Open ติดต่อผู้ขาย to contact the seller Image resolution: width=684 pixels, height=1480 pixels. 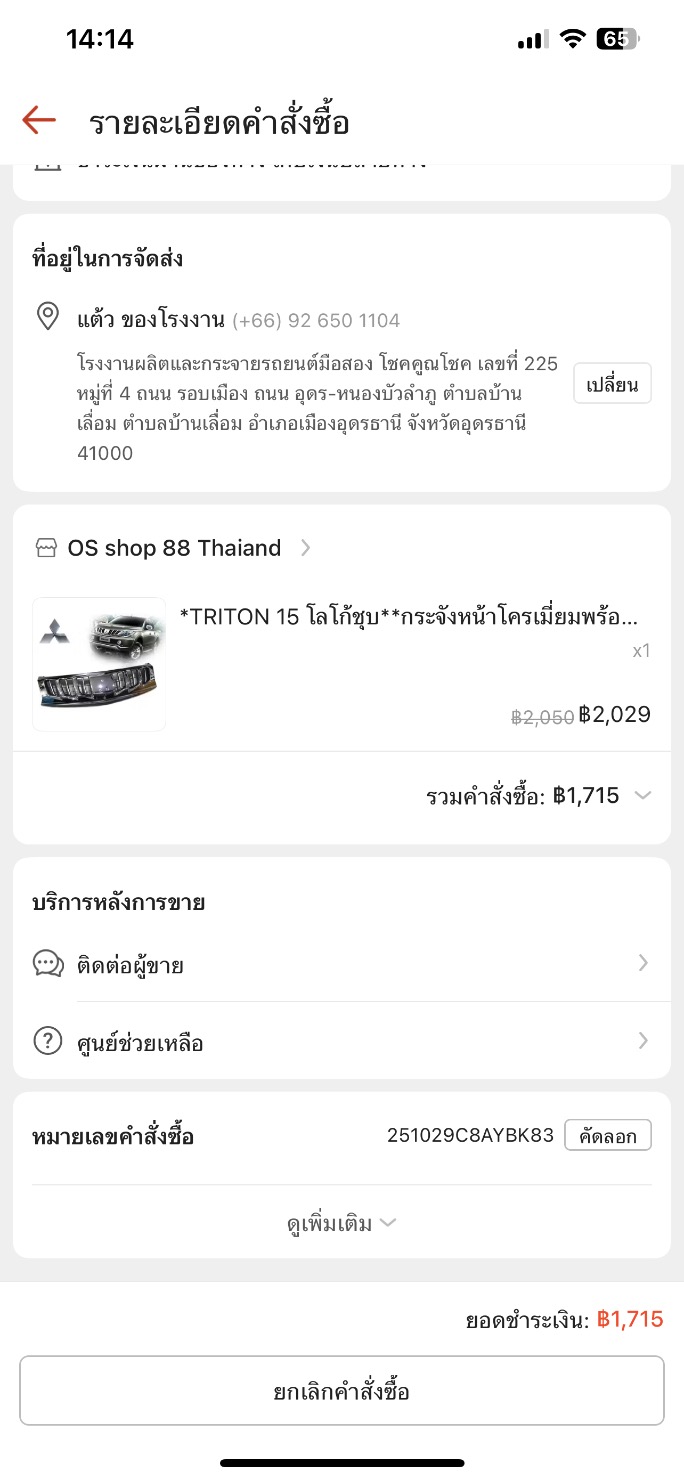click(x=340, y=964)
